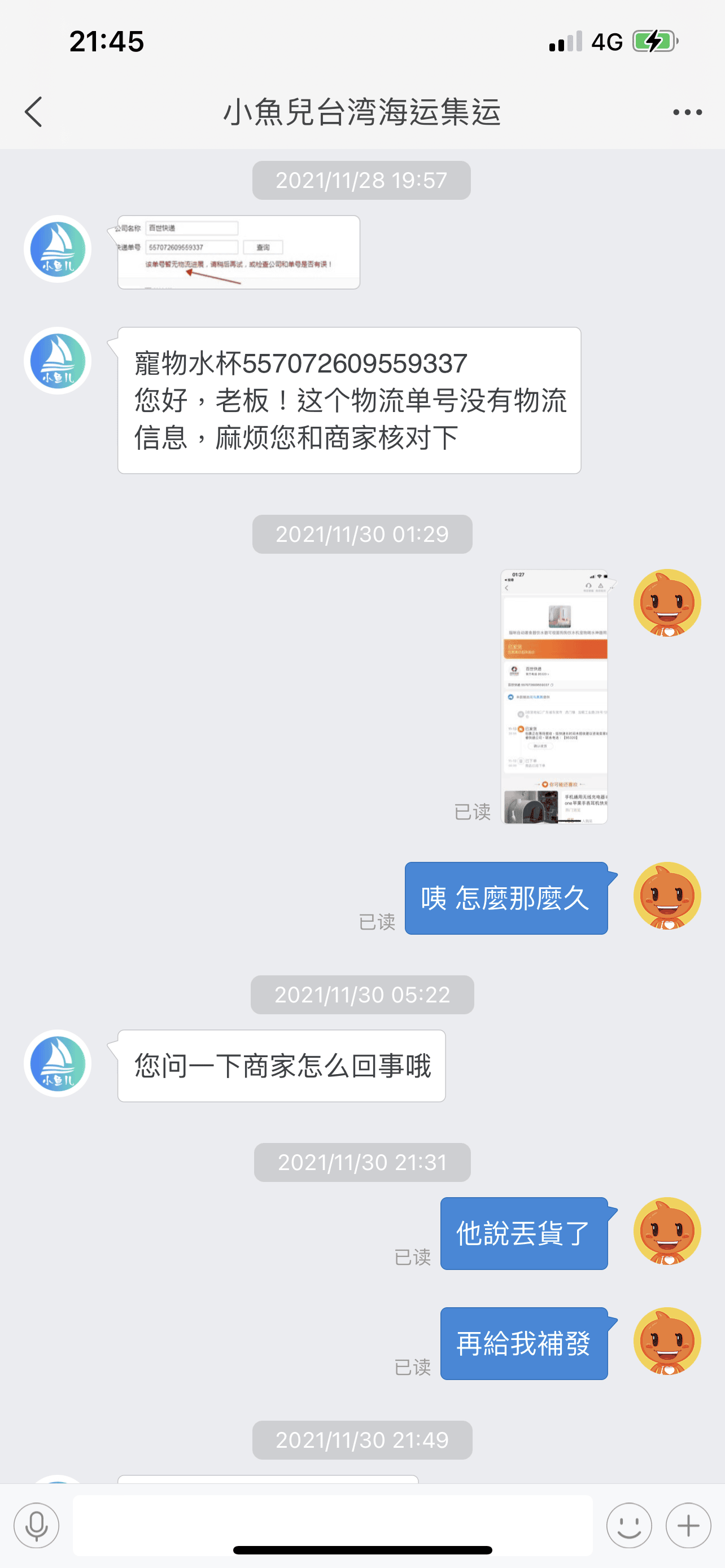Open the emoji picker
The image size is (725, 1568).
tap(629, 1526)
